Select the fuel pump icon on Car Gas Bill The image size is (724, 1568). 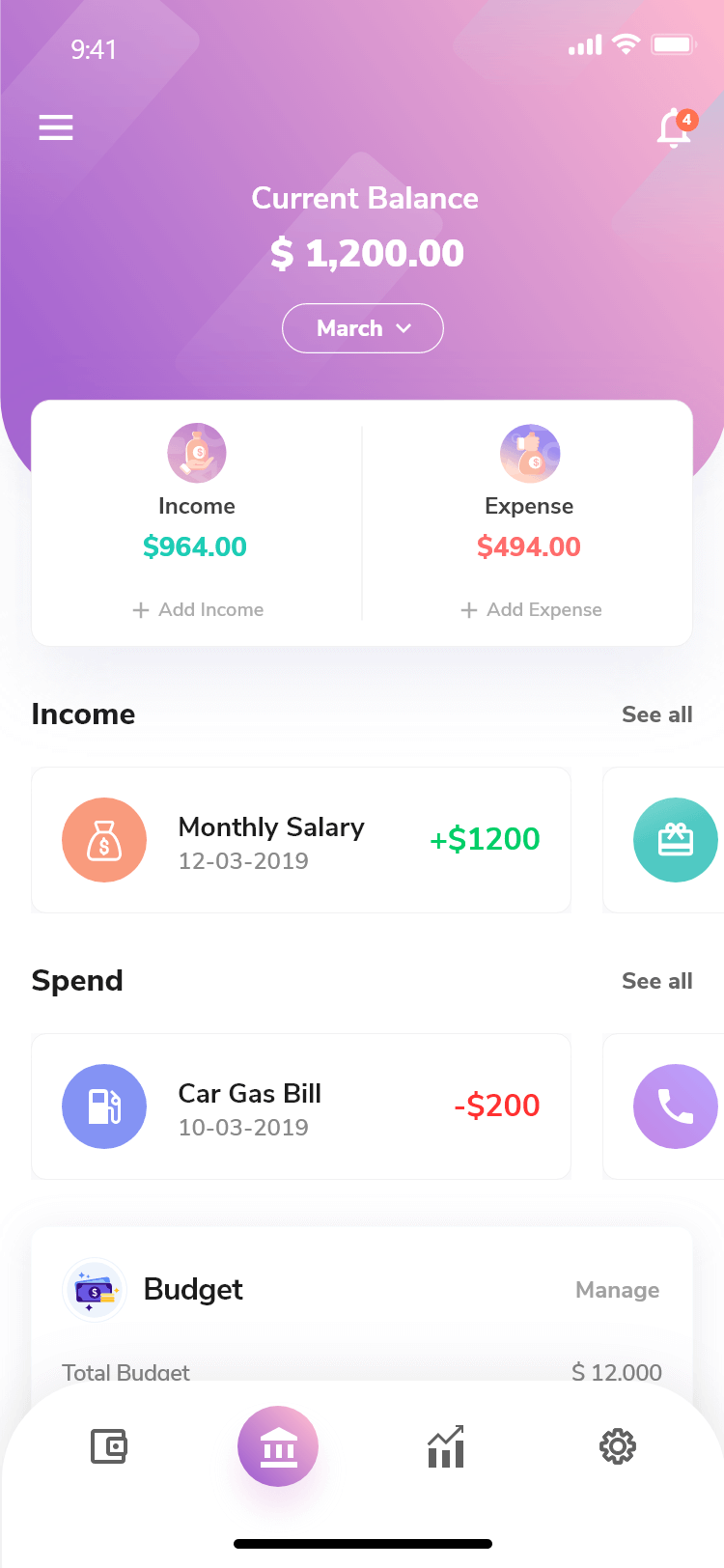click(x=104, y=1106)
